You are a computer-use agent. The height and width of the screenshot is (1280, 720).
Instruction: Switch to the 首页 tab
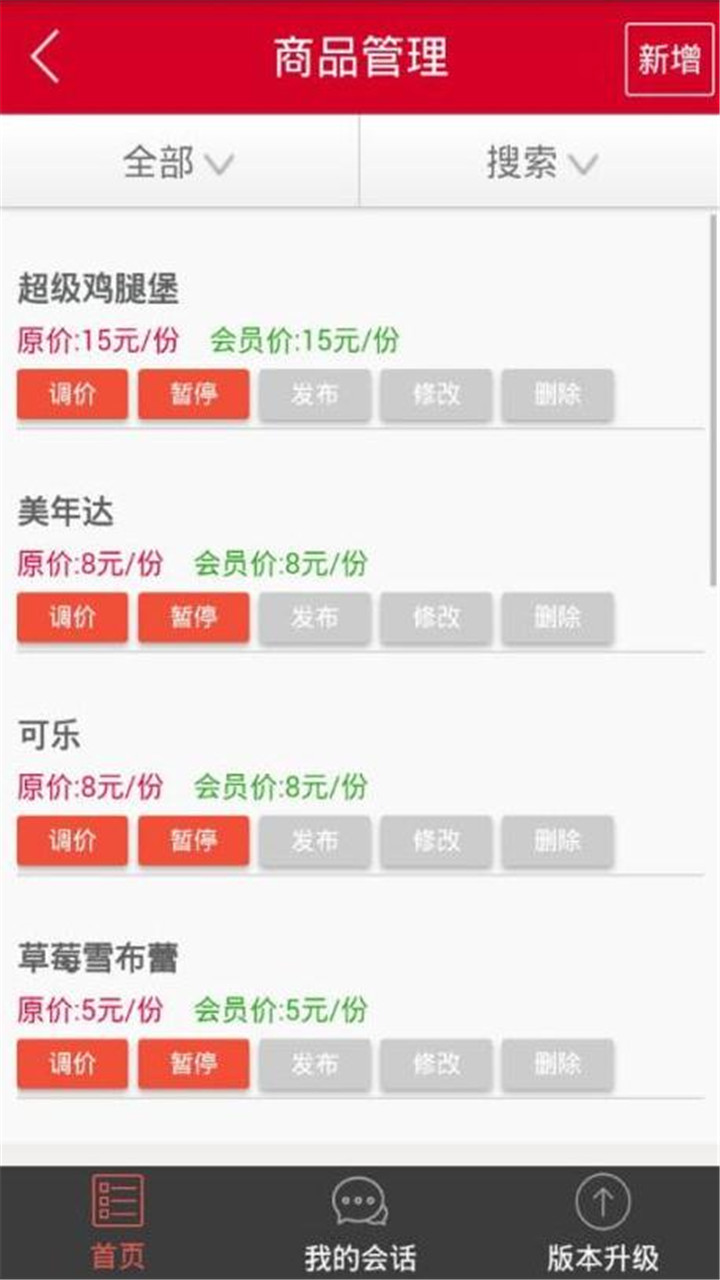click(x=118, y=1222)
